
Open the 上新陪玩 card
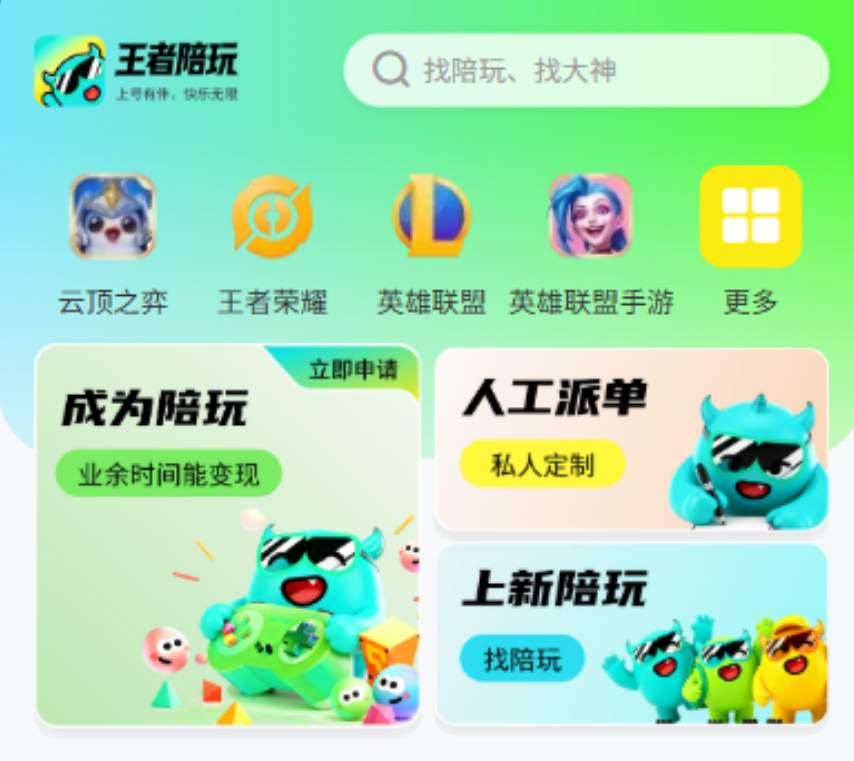pyautogui.click(x=631, y=633)
